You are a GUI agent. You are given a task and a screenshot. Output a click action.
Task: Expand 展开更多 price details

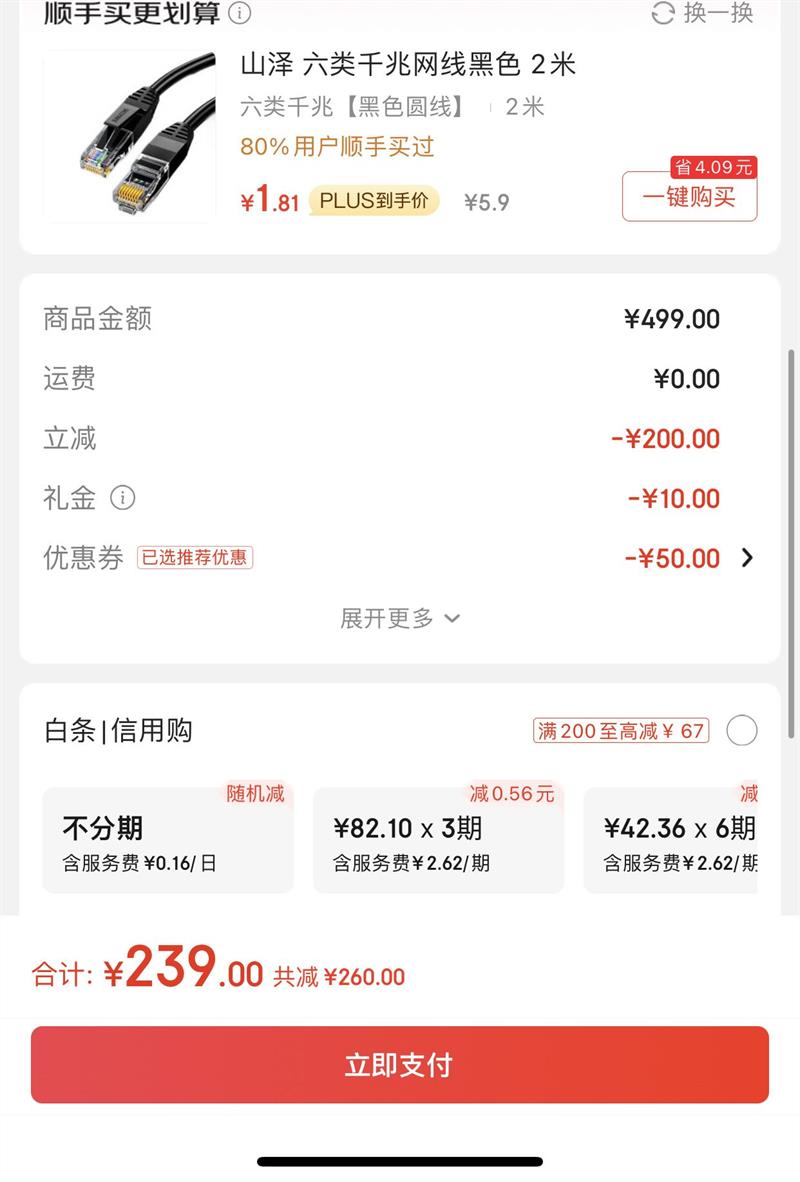tap(400, 618)
